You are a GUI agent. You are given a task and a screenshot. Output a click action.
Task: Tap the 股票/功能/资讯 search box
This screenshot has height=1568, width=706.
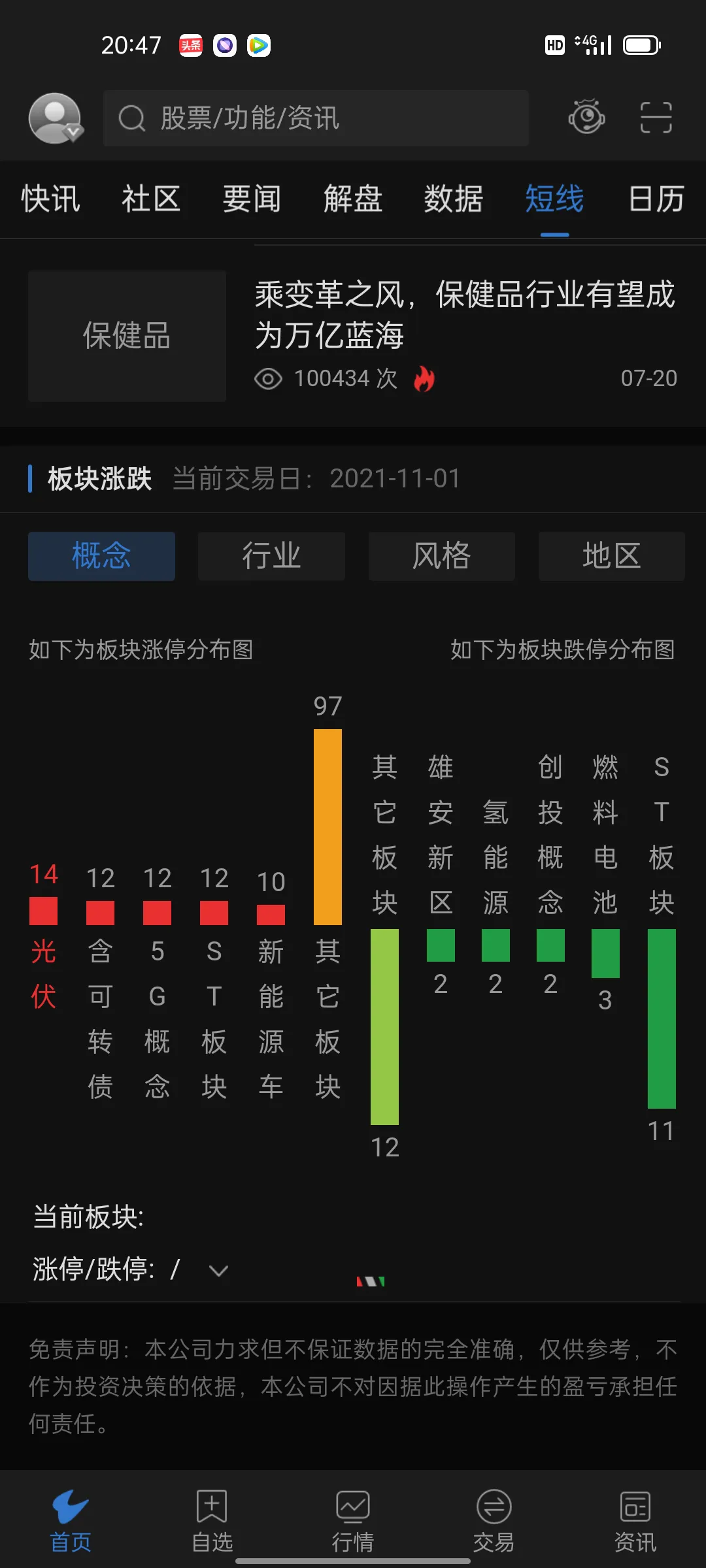pos(316,118)
